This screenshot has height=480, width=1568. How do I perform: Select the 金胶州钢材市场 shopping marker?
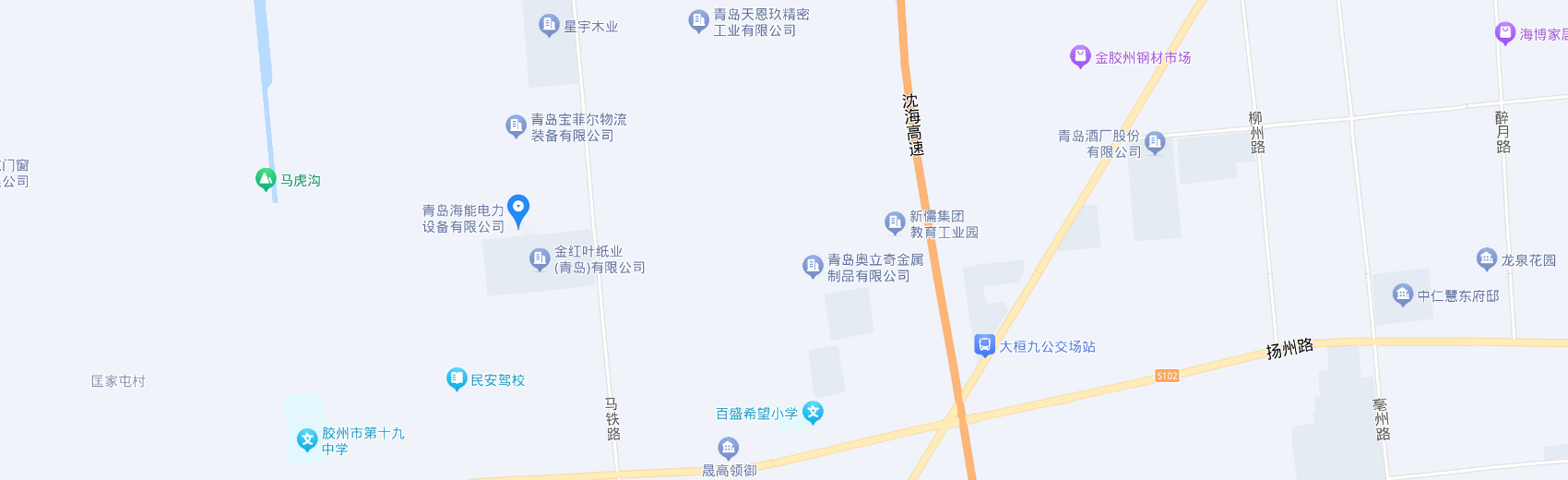(1080, 56)
